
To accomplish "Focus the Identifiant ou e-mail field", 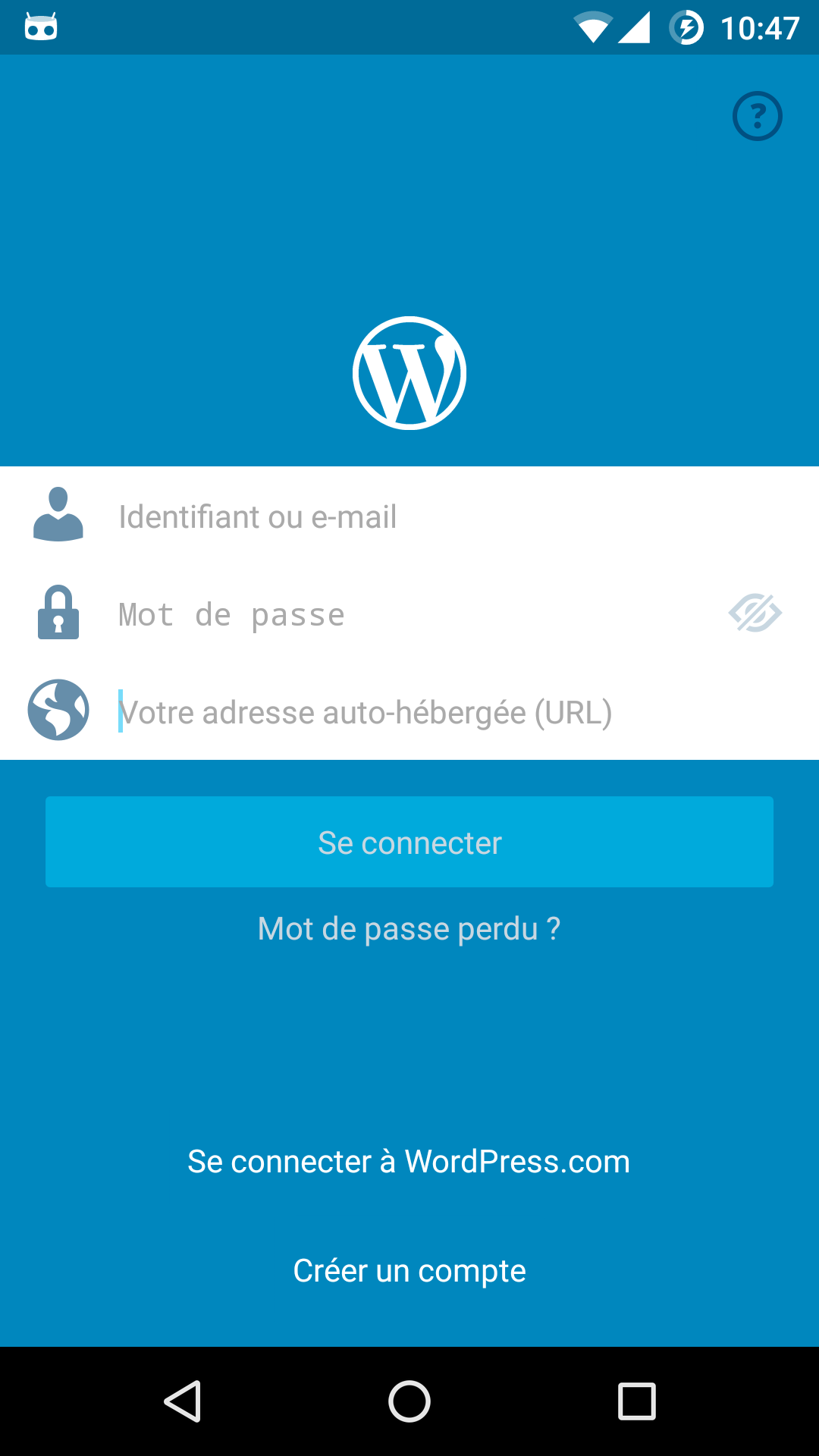I will [409, 517].
